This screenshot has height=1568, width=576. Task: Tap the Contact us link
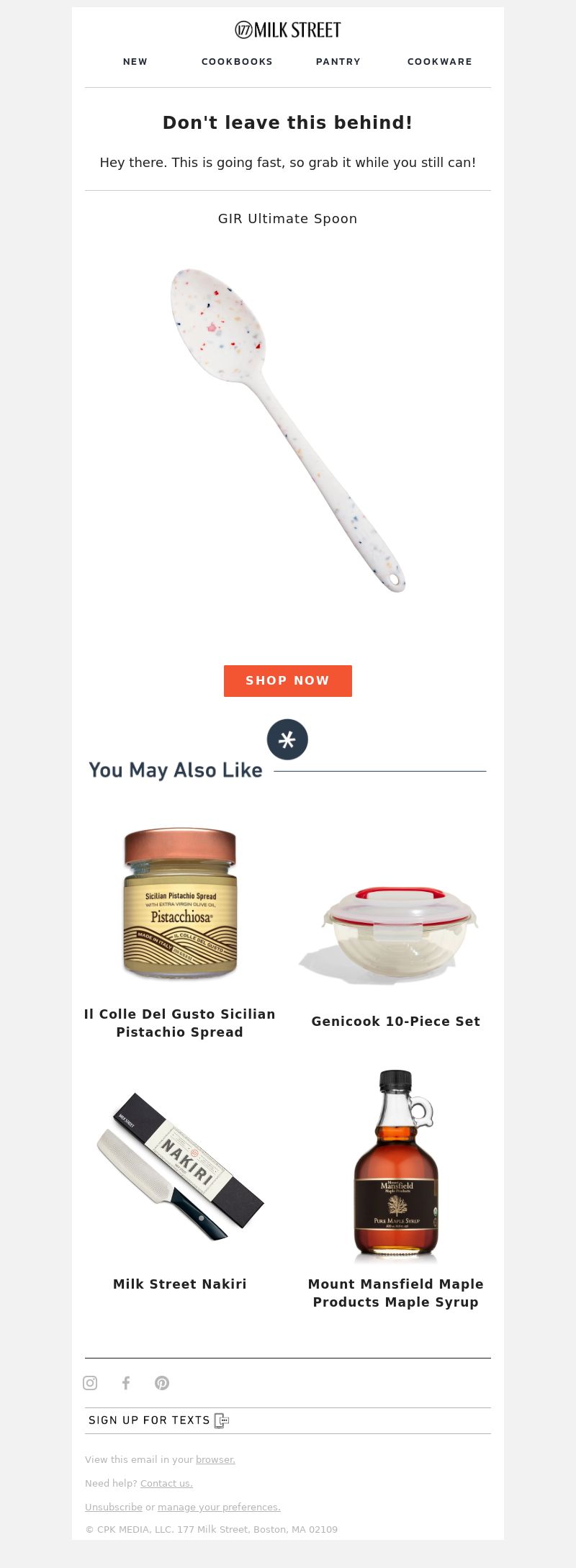(166, 1483)
